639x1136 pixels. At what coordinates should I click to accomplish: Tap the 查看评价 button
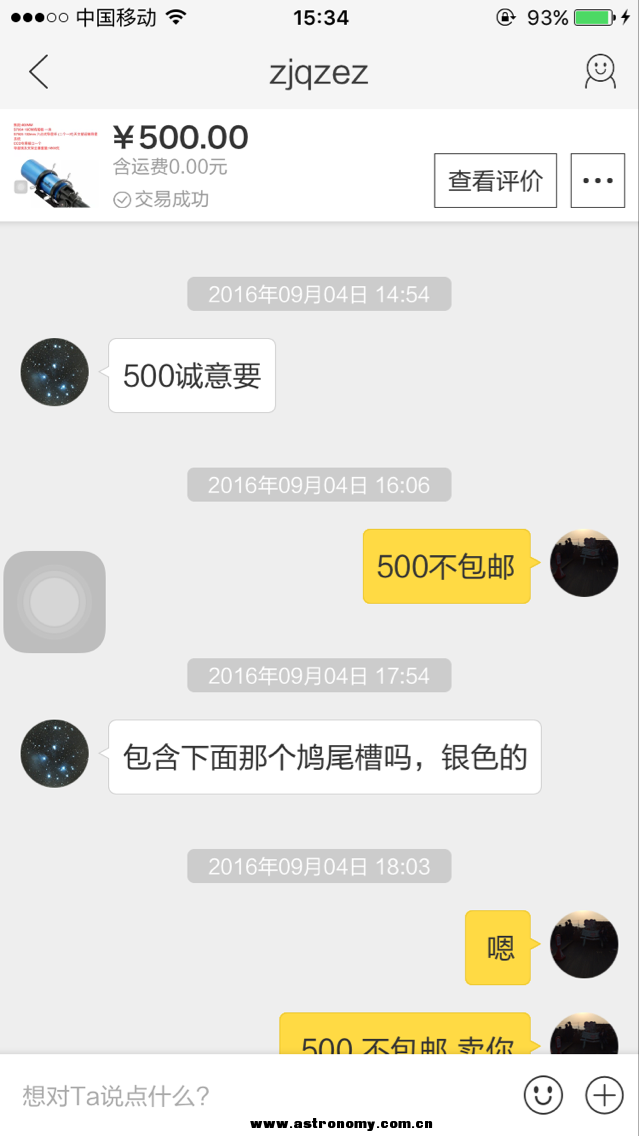point(495,181)
